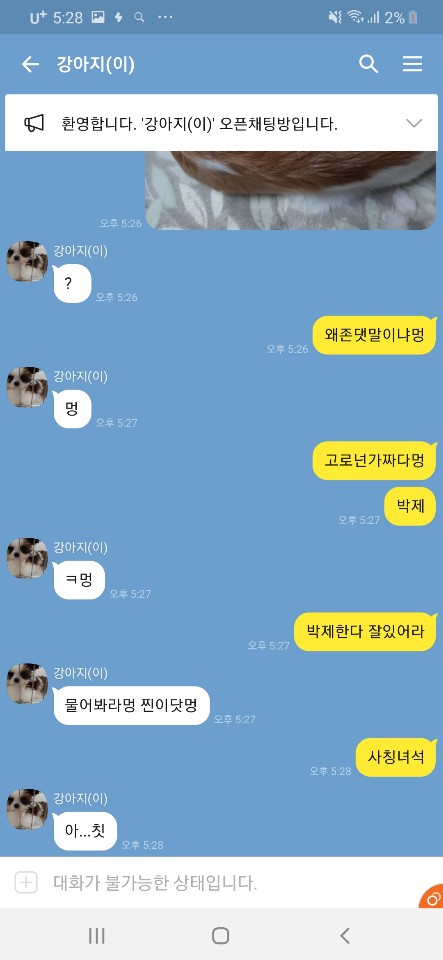Expand the welcome announcement banner
Viewport: 443px width, 960px height.
click(414, 123)
